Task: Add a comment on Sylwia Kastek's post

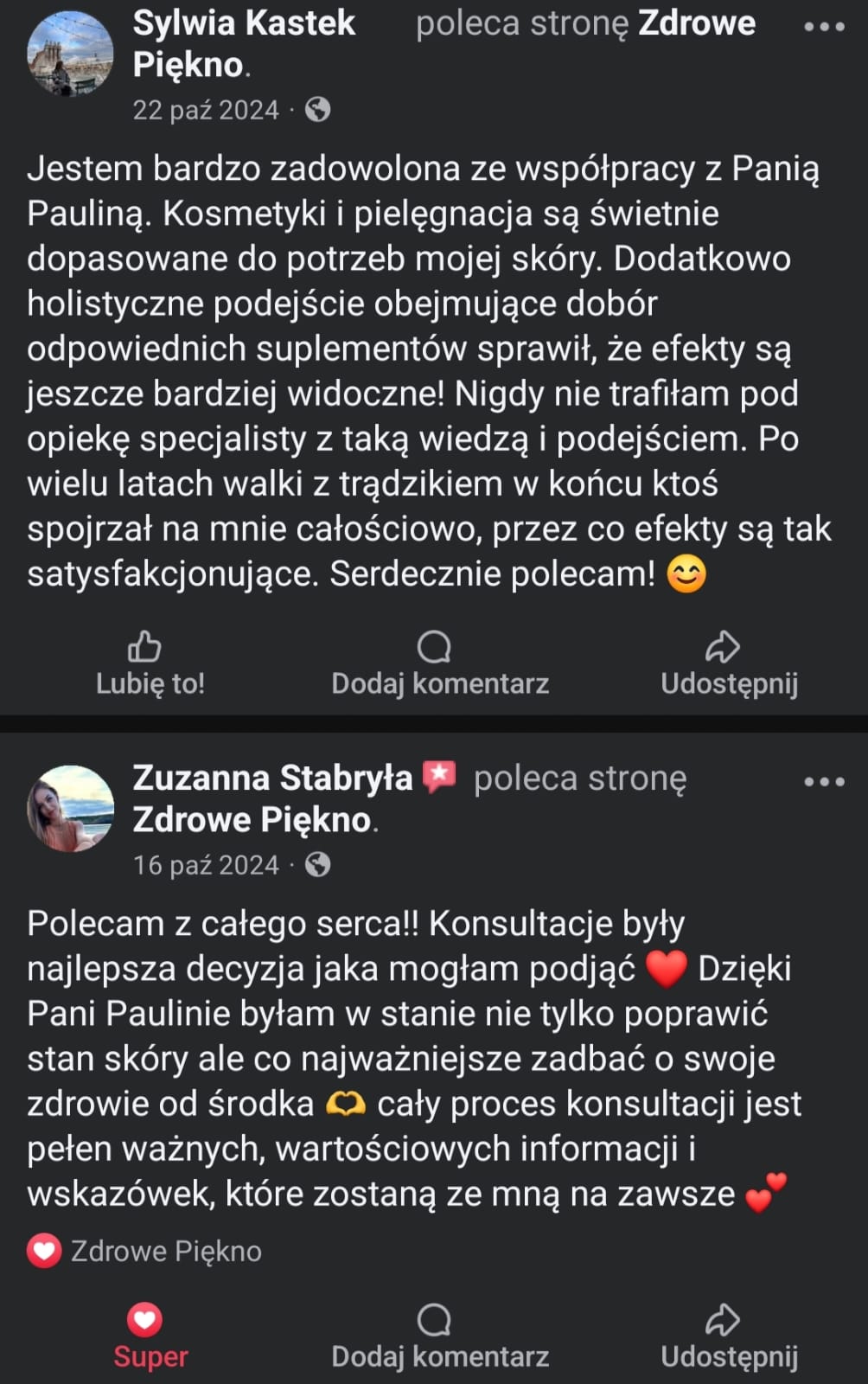Action: (x=439, y=664)
